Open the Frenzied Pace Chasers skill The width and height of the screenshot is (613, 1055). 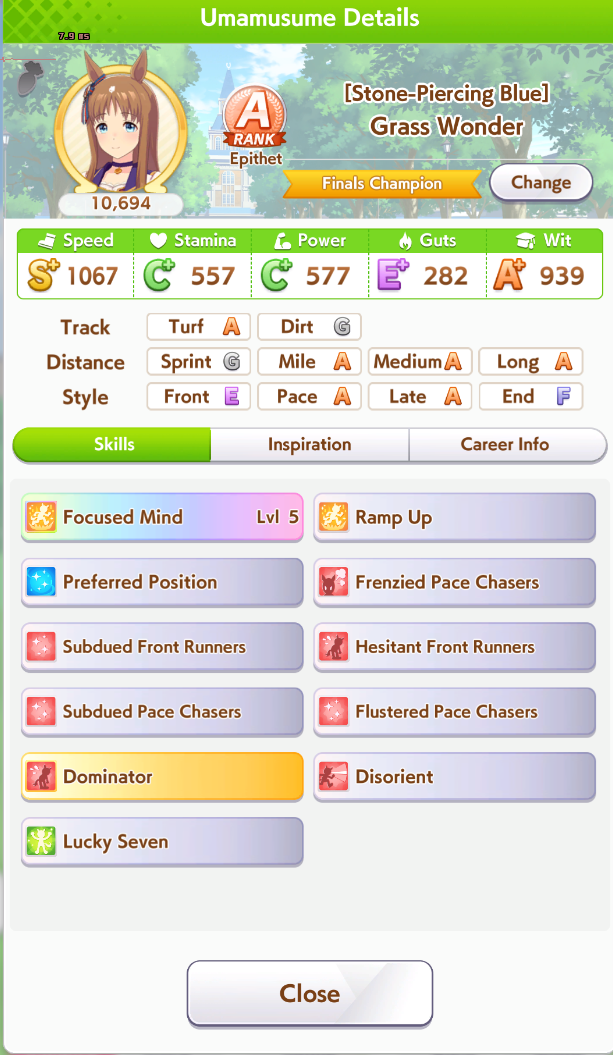point(454,583)
